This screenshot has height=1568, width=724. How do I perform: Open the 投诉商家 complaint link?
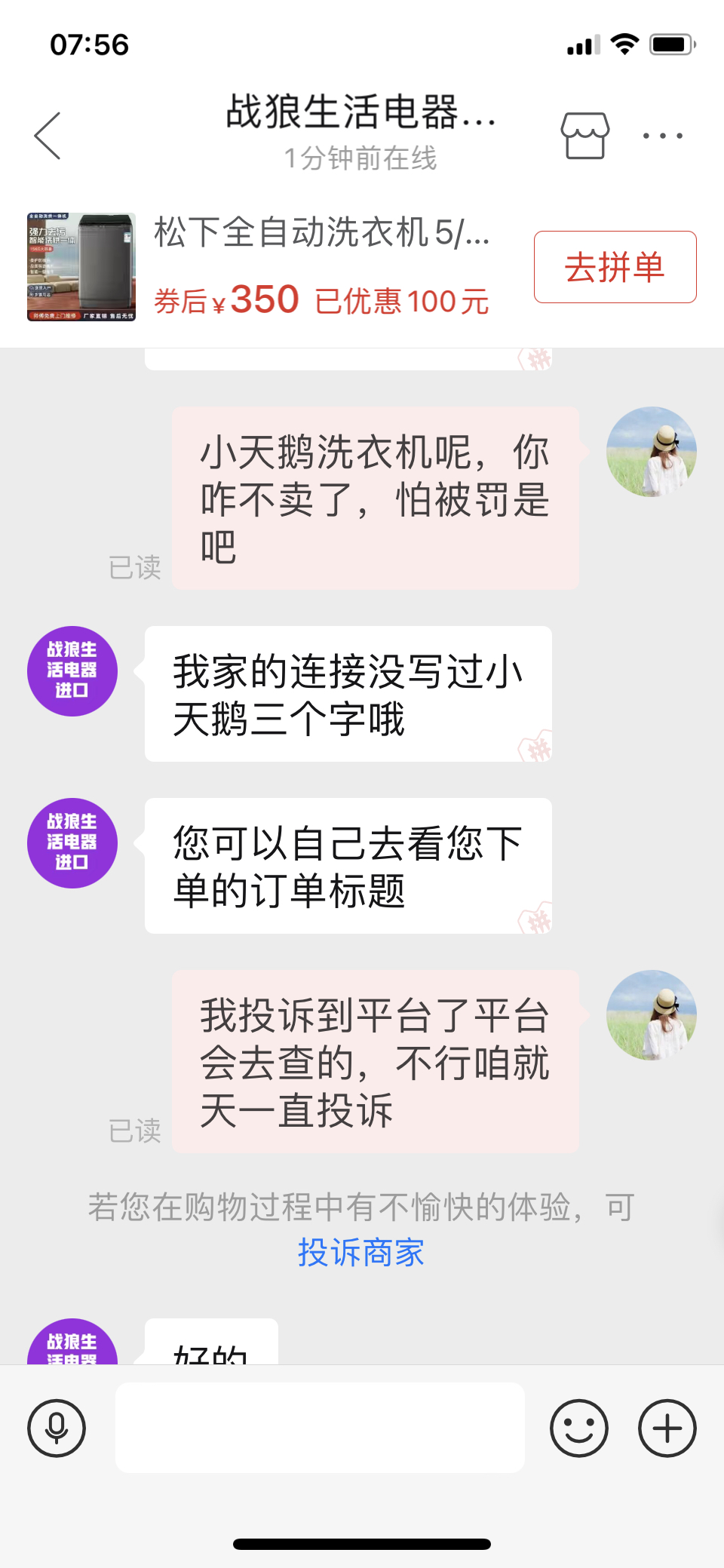[361, 1252]
